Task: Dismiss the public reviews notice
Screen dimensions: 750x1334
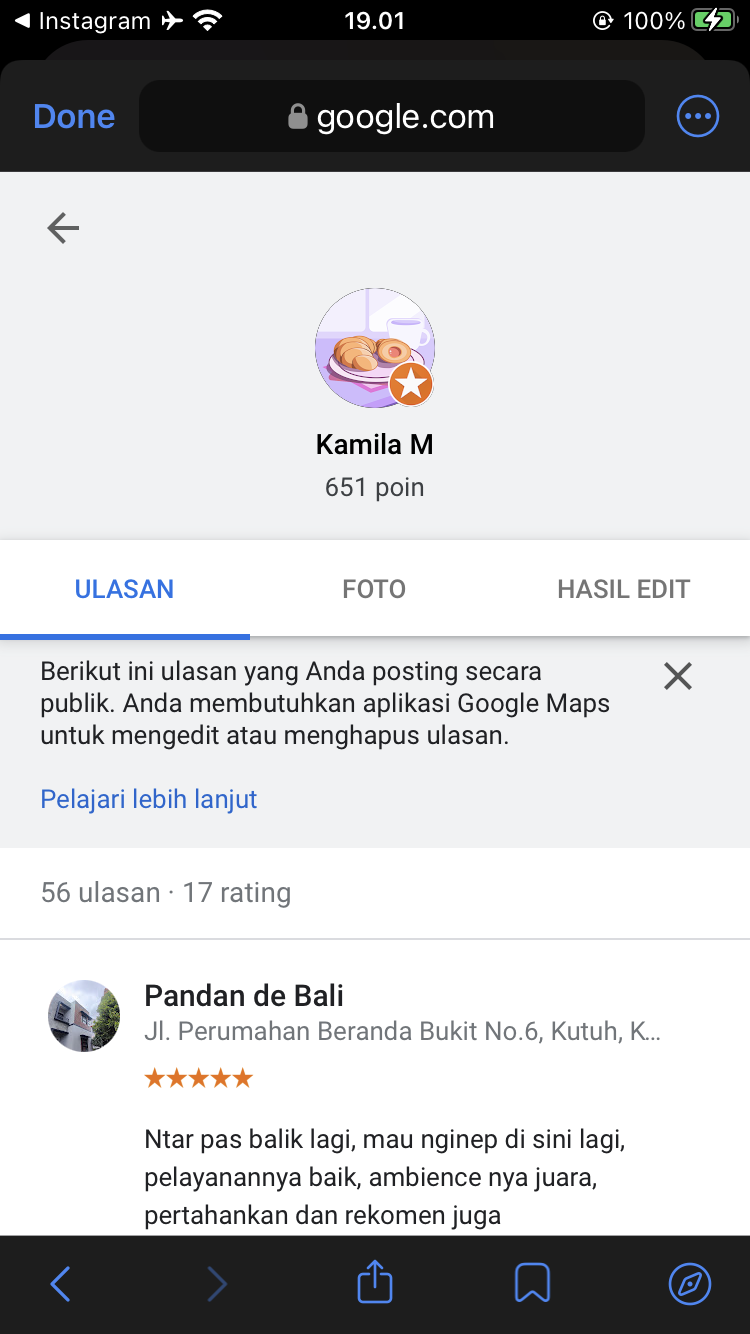Action: point(678,677)
